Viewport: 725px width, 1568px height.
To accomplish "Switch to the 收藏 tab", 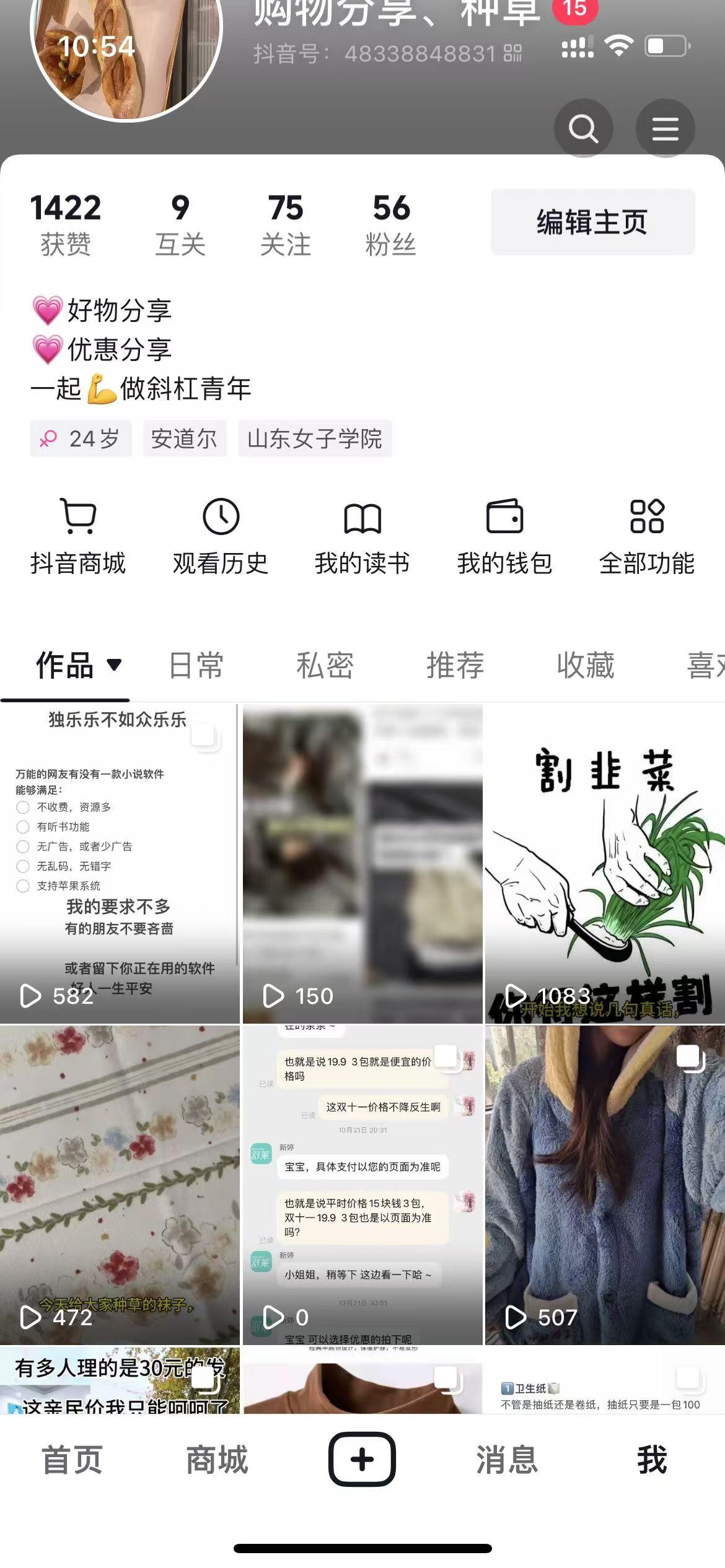I will (x=585, y=665).
